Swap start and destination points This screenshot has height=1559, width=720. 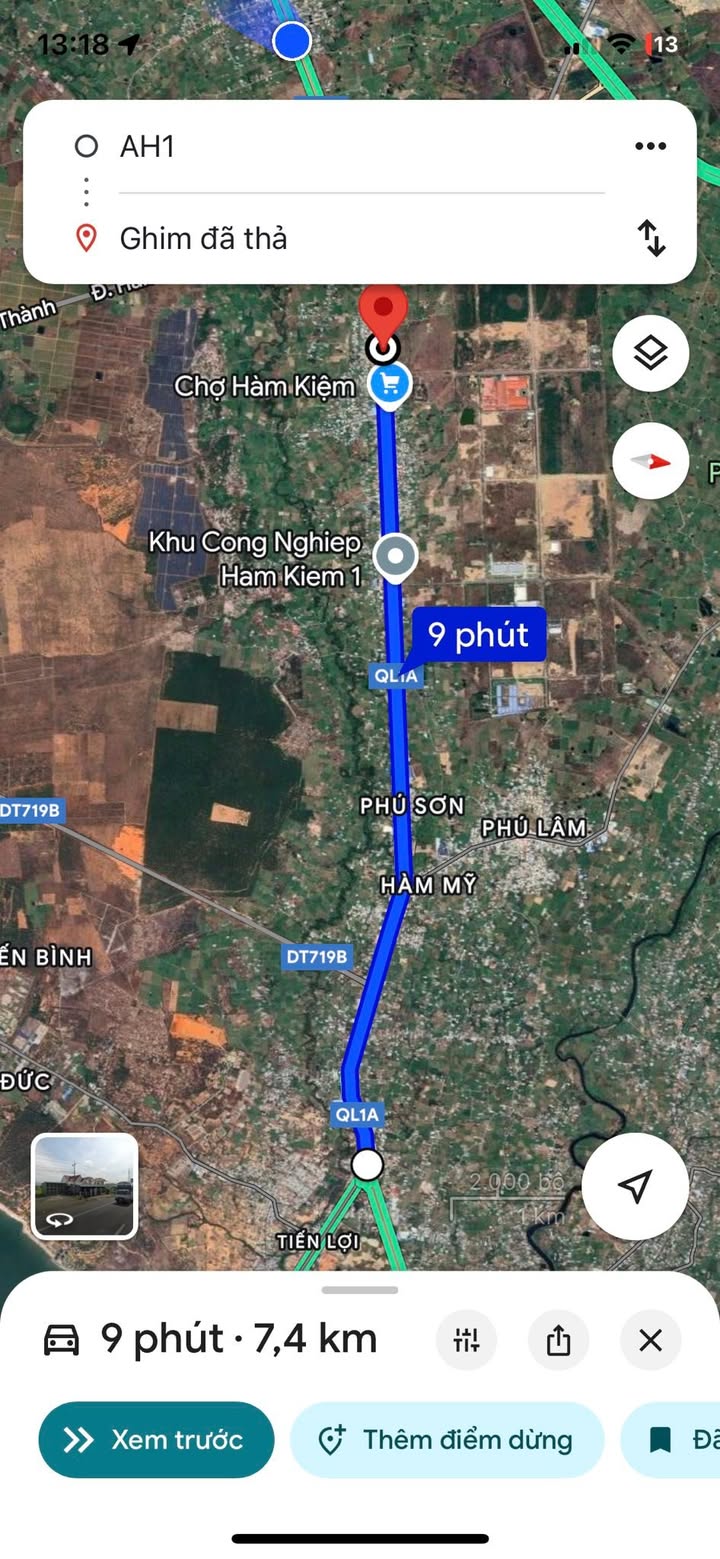click(x=651, y=238)
